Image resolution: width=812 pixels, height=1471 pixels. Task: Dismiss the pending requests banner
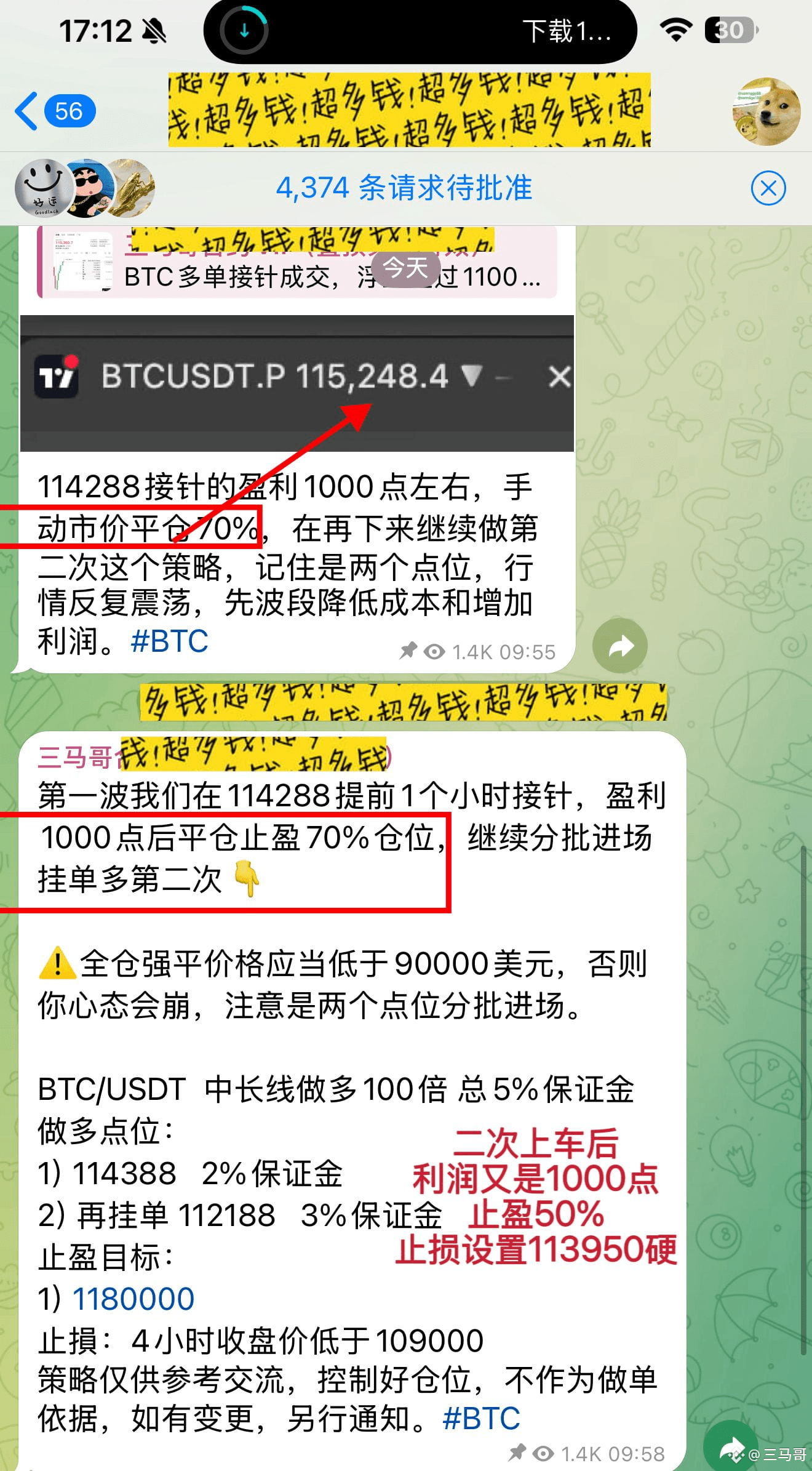coord(768,188)
